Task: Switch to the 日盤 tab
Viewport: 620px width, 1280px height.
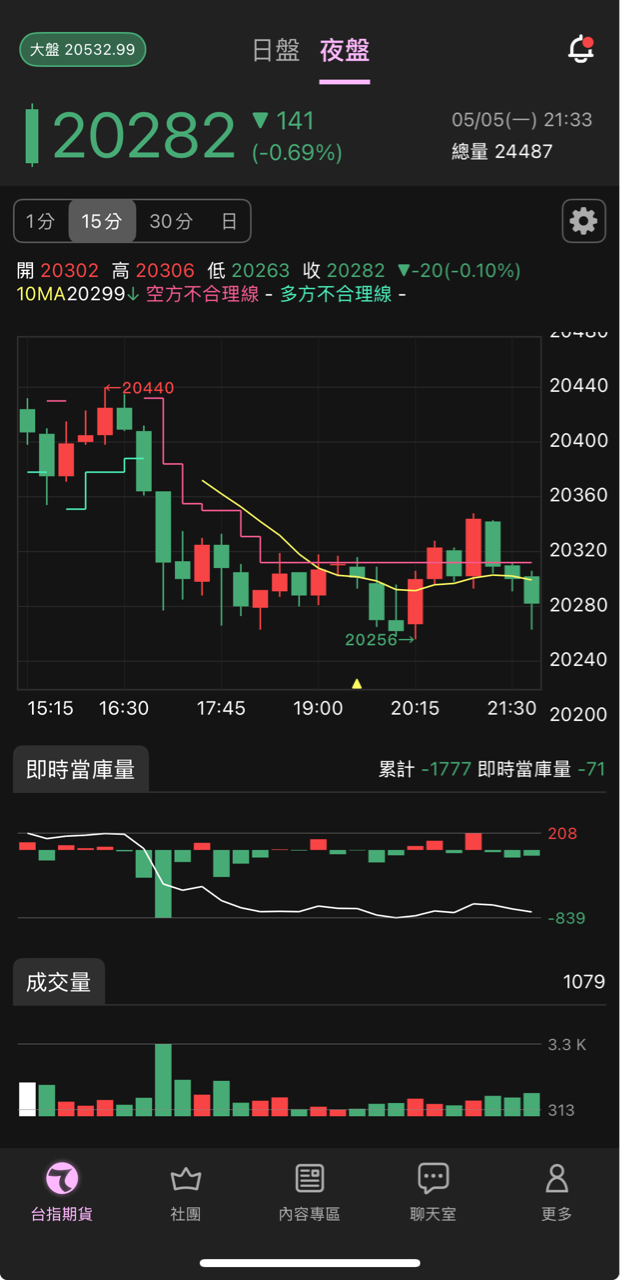Action: coord(276,50)
